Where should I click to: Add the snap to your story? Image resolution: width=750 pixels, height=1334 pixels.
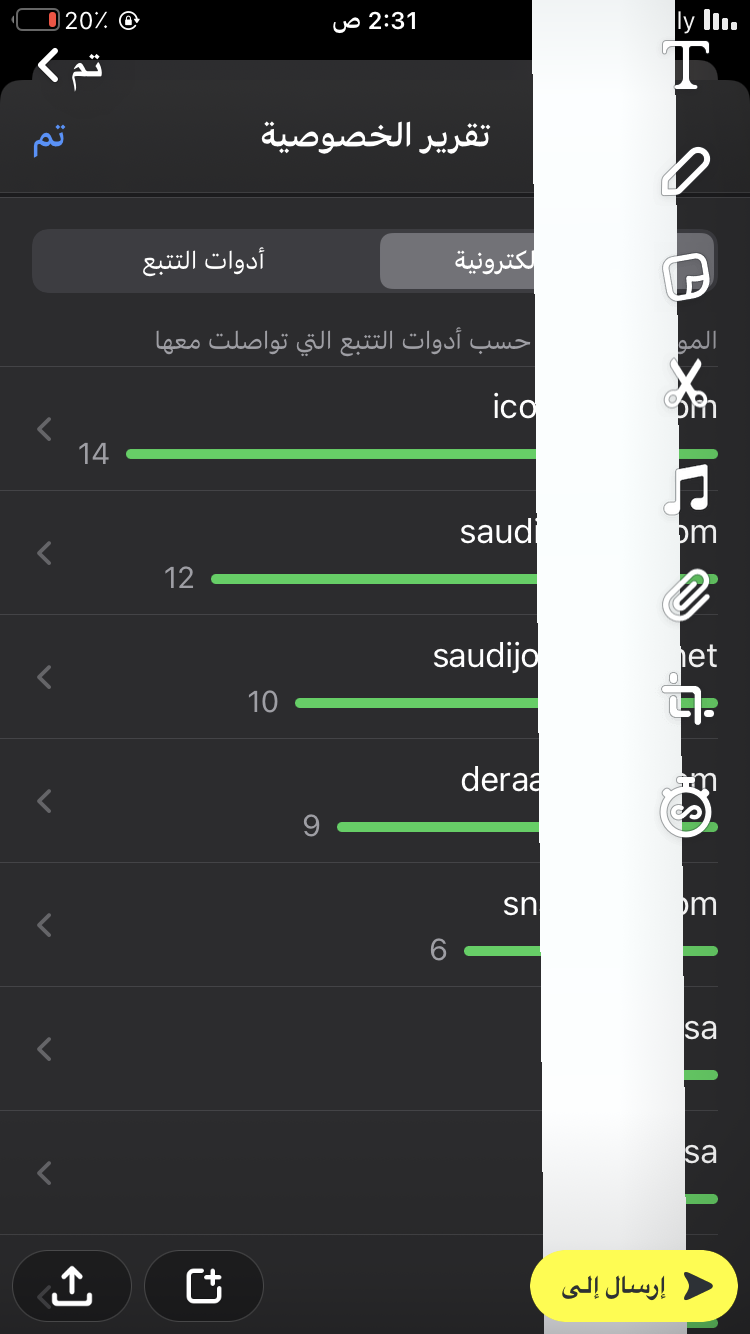click(x=204, y=1286)
